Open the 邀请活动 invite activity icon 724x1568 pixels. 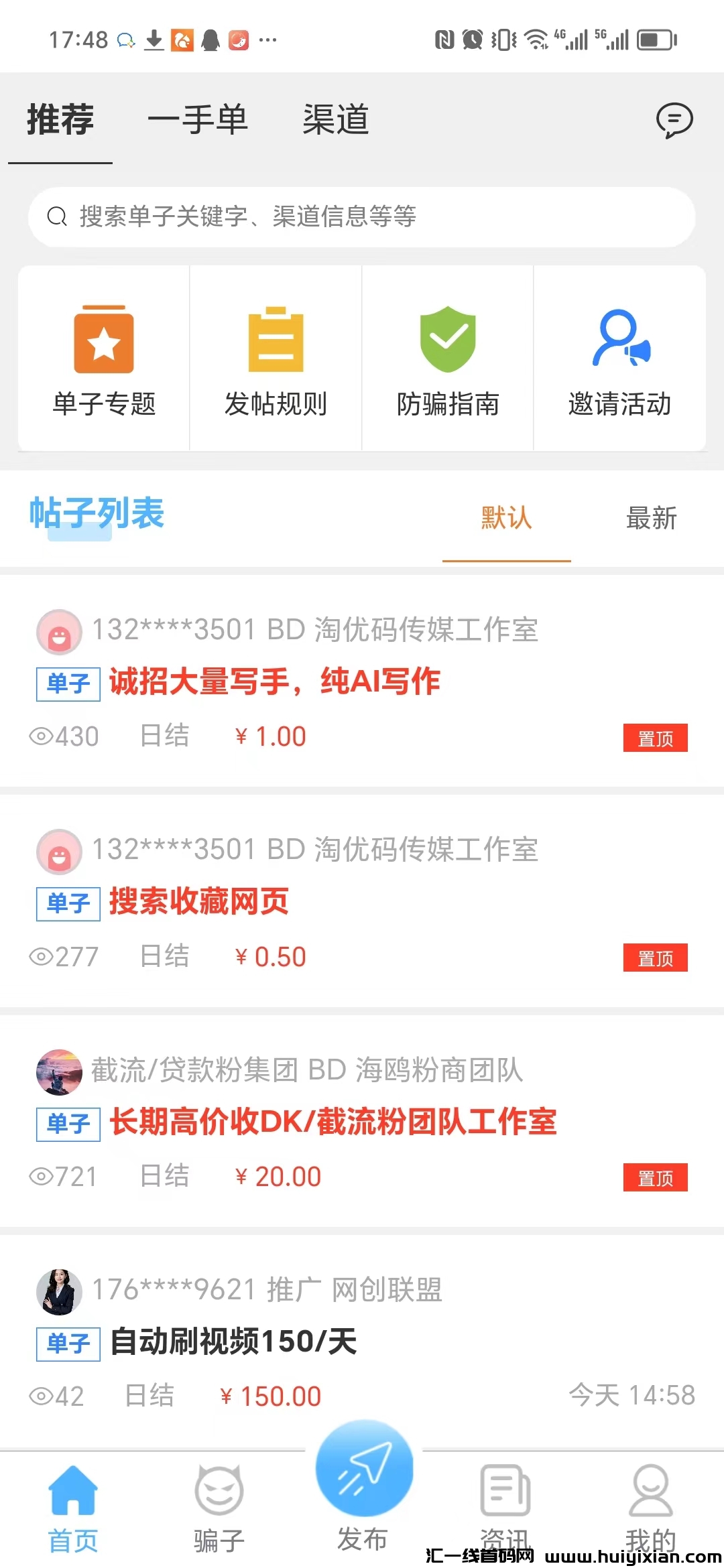pyautogui.click(x=619, y=358)
